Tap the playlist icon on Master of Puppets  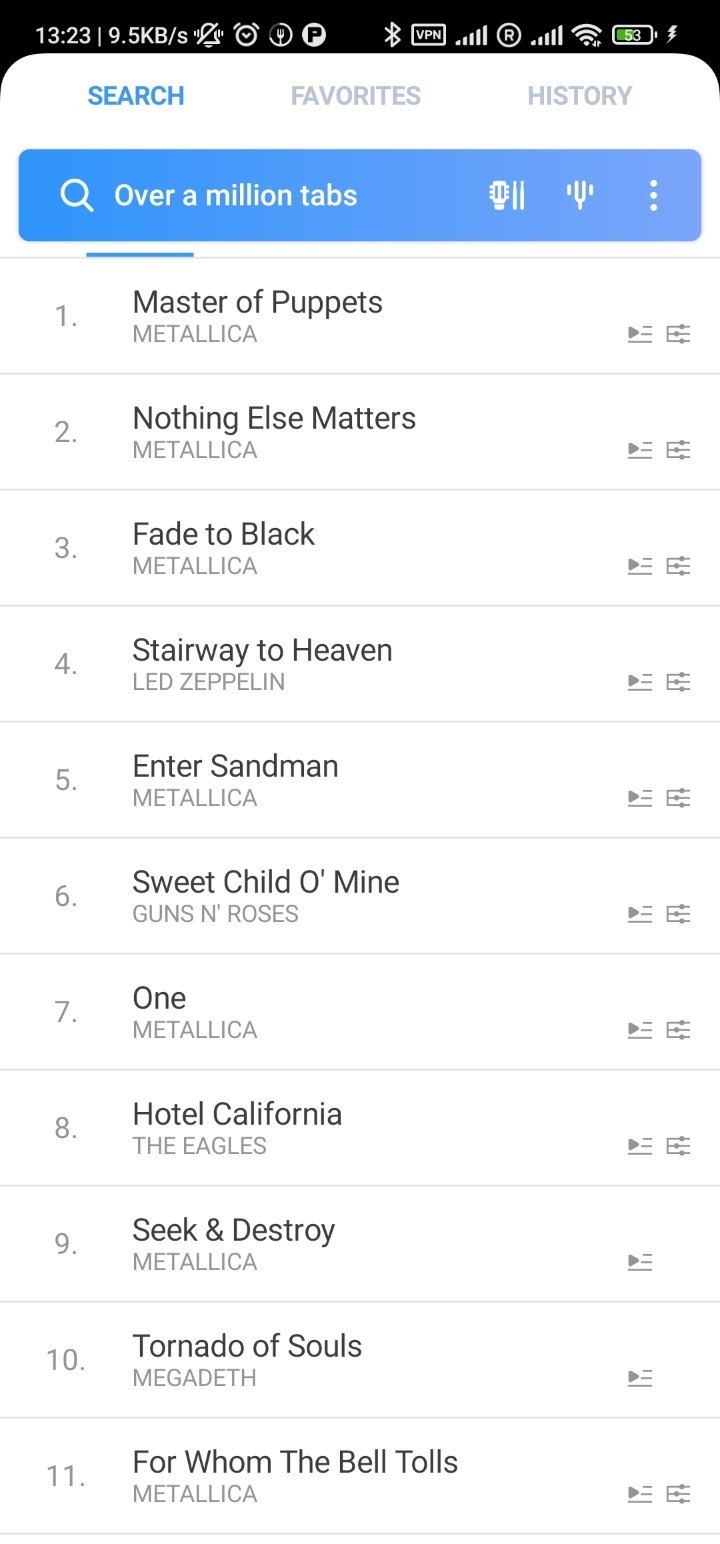pyautogui.click(x=640, y=334)
